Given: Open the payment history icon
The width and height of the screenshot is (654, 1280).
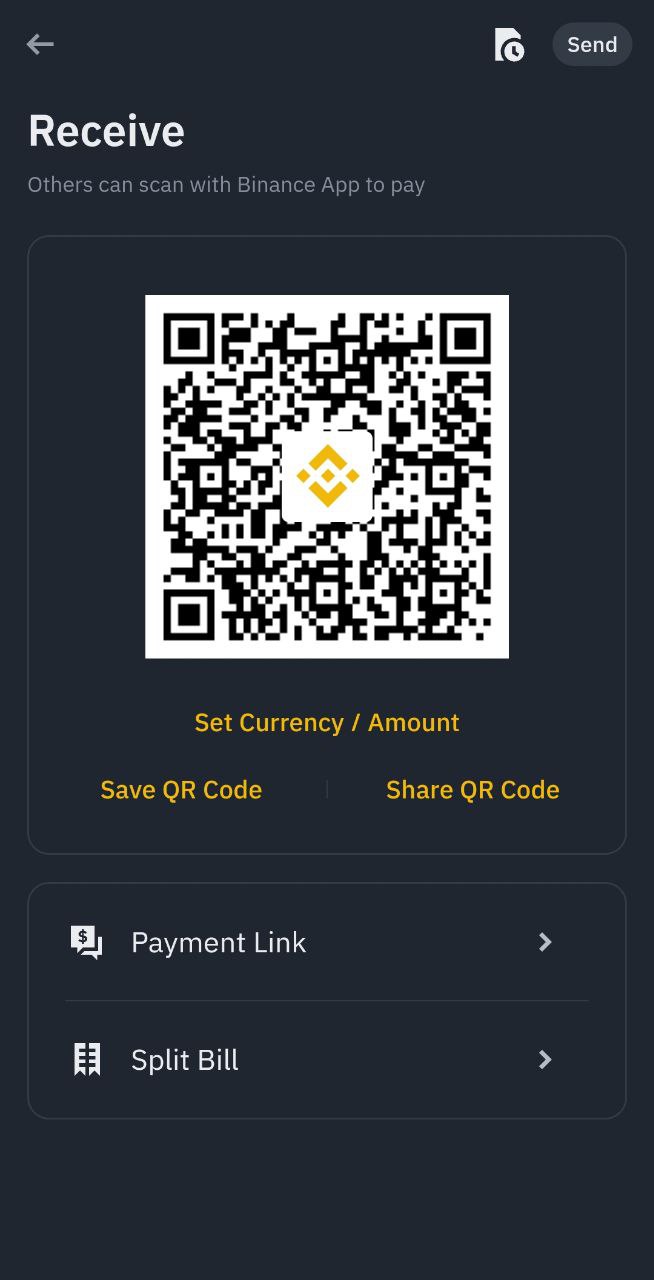Looking at the screenshot, I should (x=509, y=45).
